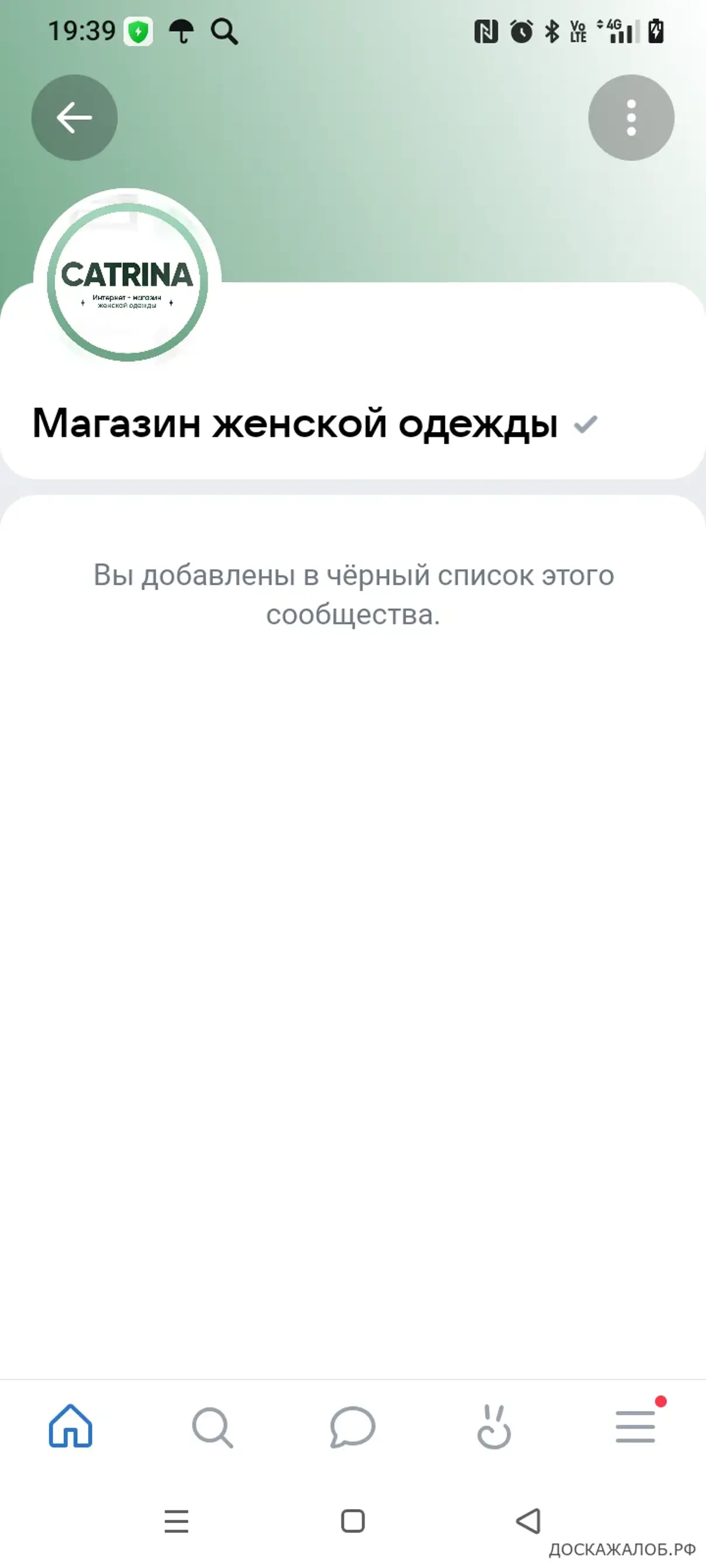The image size is (706, 1568).
Task: View the CATRINA community avatar
Action: click(x=127, y=282)
